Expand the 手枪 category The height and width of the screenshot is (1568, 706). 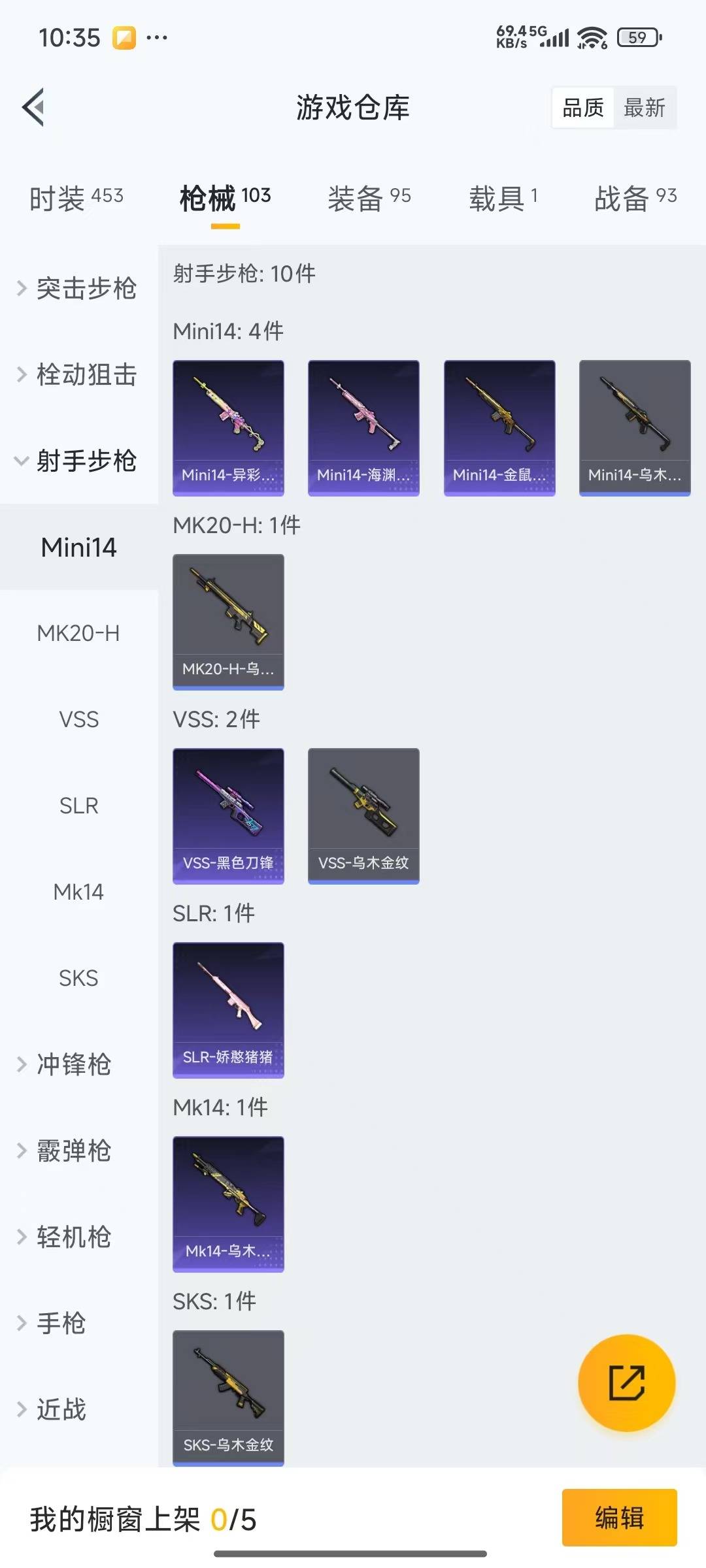(x=52, y=1323)
